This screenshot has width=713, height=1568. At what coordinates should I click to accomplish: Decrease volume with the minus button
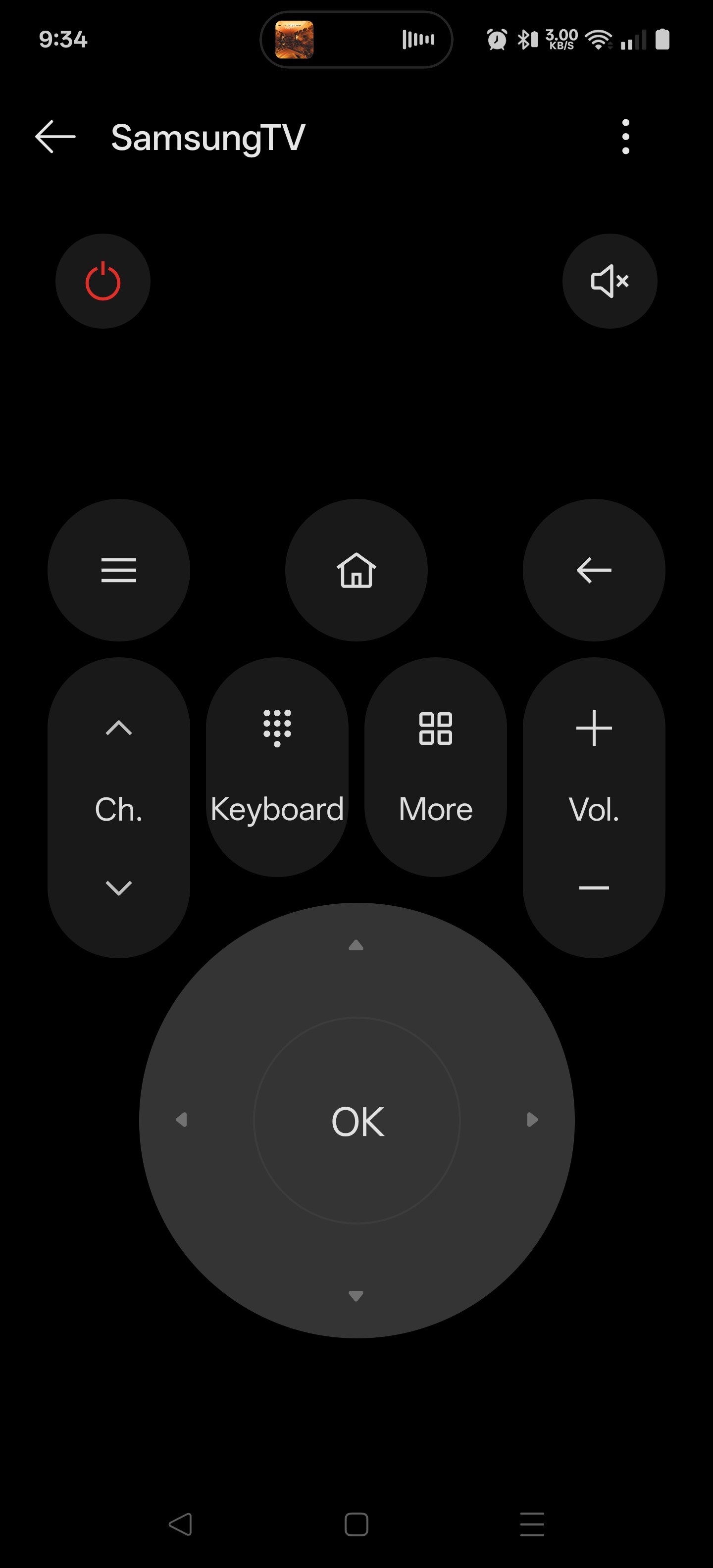tap(594, 887)
